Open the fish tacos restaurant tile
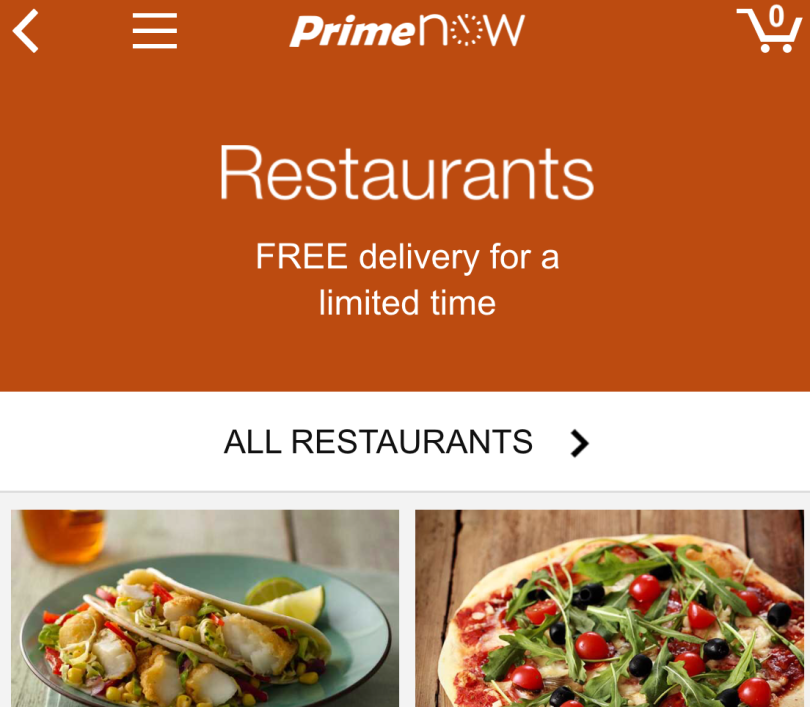Viewport: 810px width, 707px height. tap(205, 608)
